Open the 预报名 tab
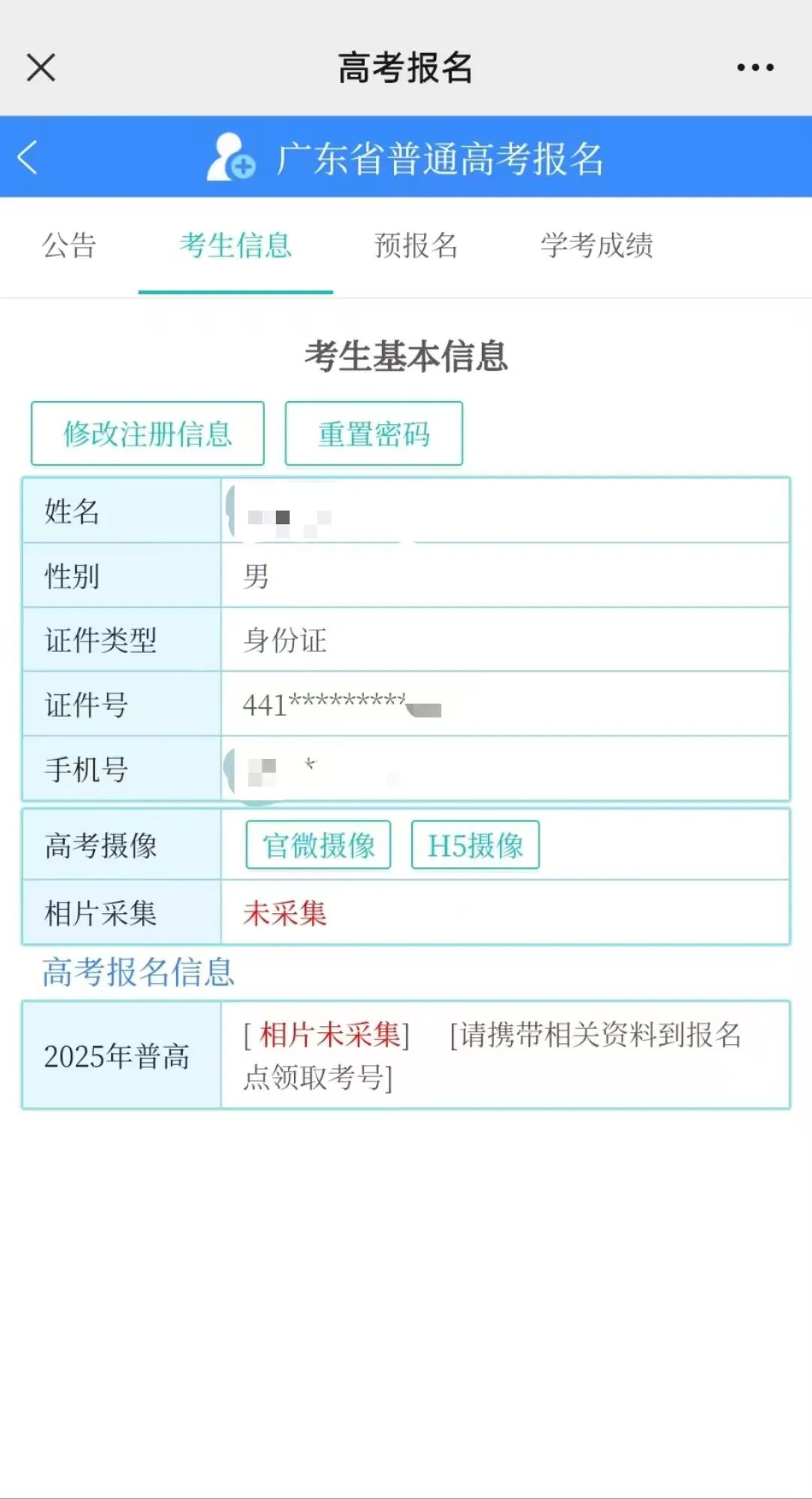812x1499 pixels. tap(416, 245)
